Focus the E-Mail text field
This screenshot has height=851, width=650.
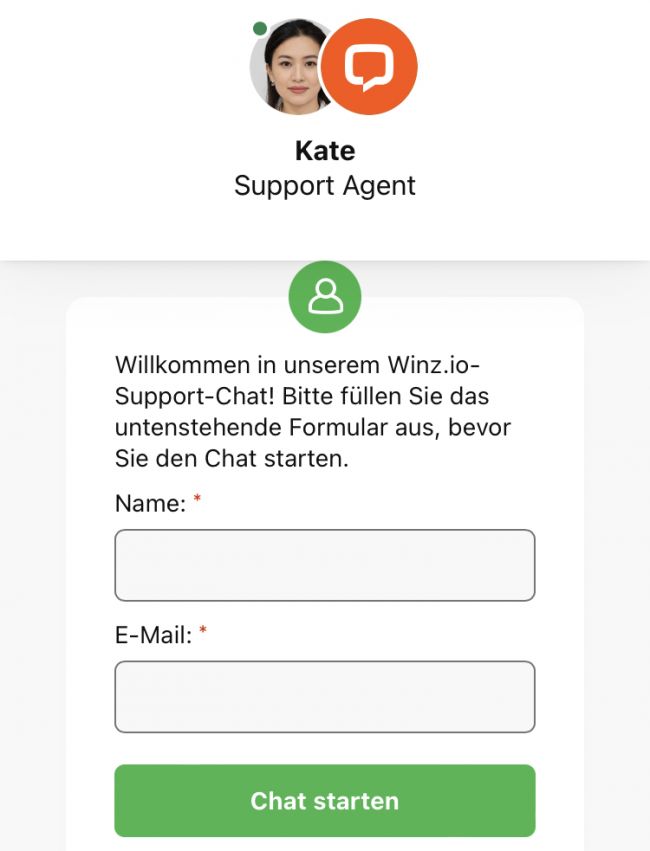tap(325, 696)
